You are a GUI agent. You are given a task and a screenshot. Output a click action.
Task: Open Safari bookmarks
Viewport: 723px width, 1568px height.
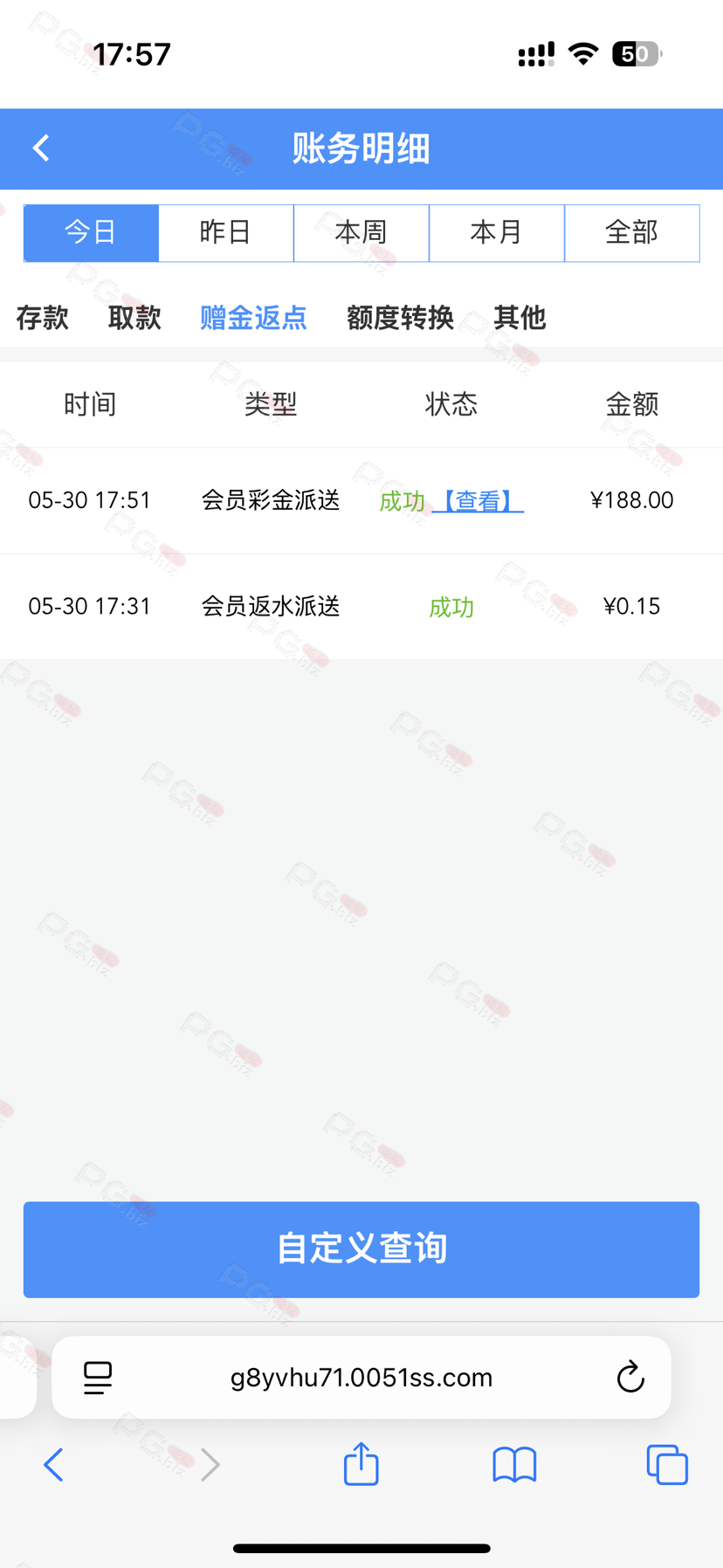tap(514, 1464)
